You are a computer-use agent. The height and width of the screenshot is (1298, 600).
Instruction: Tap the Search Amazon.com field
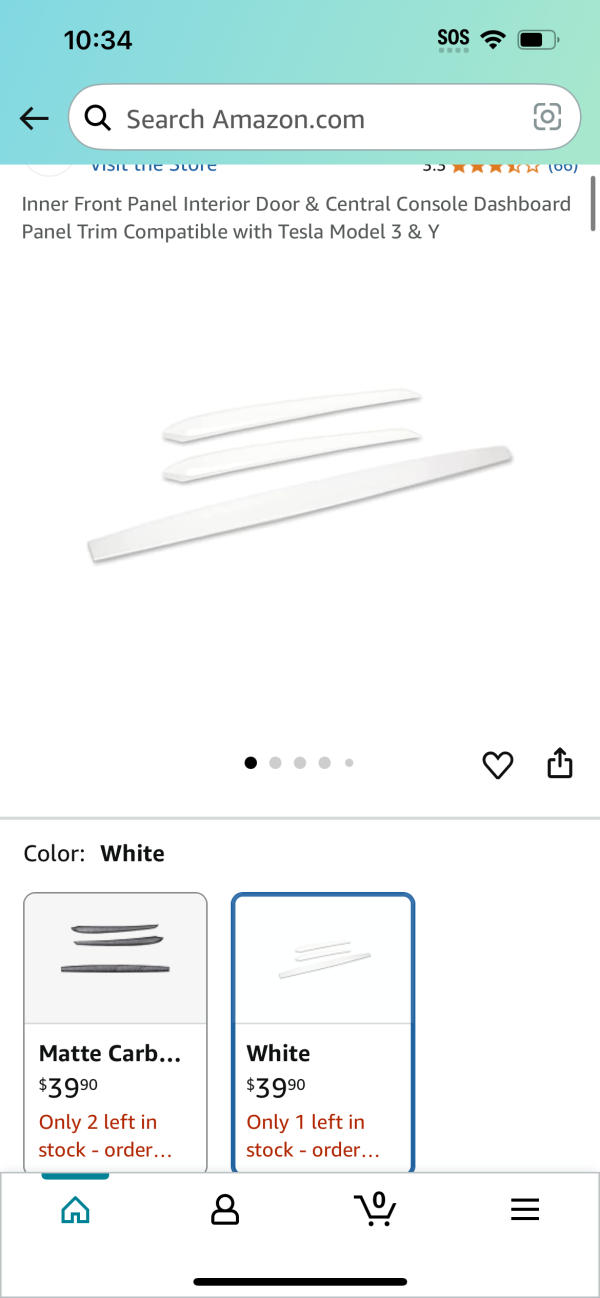coord(300,119)
